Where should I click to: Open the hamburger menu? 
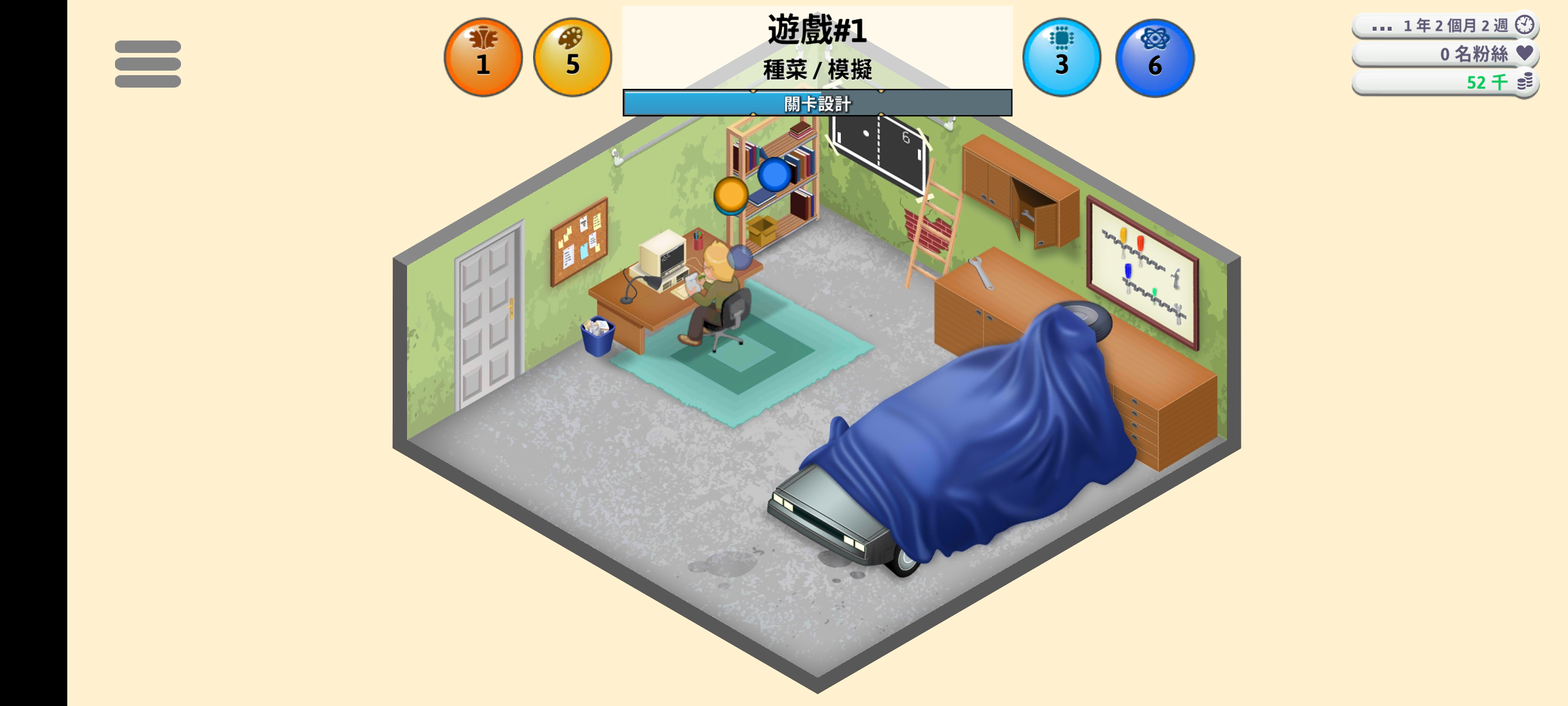pos(148,64)
